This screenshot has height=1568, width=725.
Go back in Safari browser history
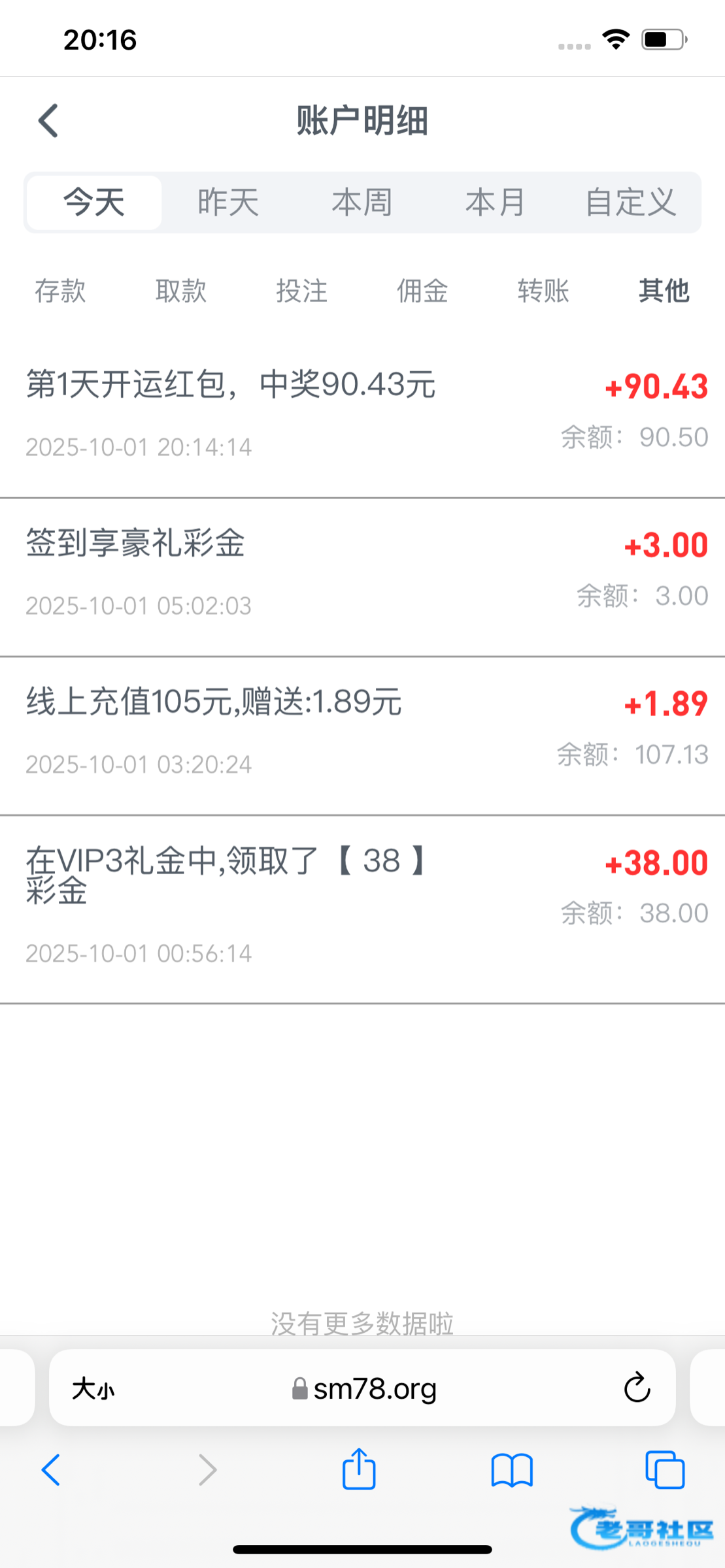[x=51, y=1470]
